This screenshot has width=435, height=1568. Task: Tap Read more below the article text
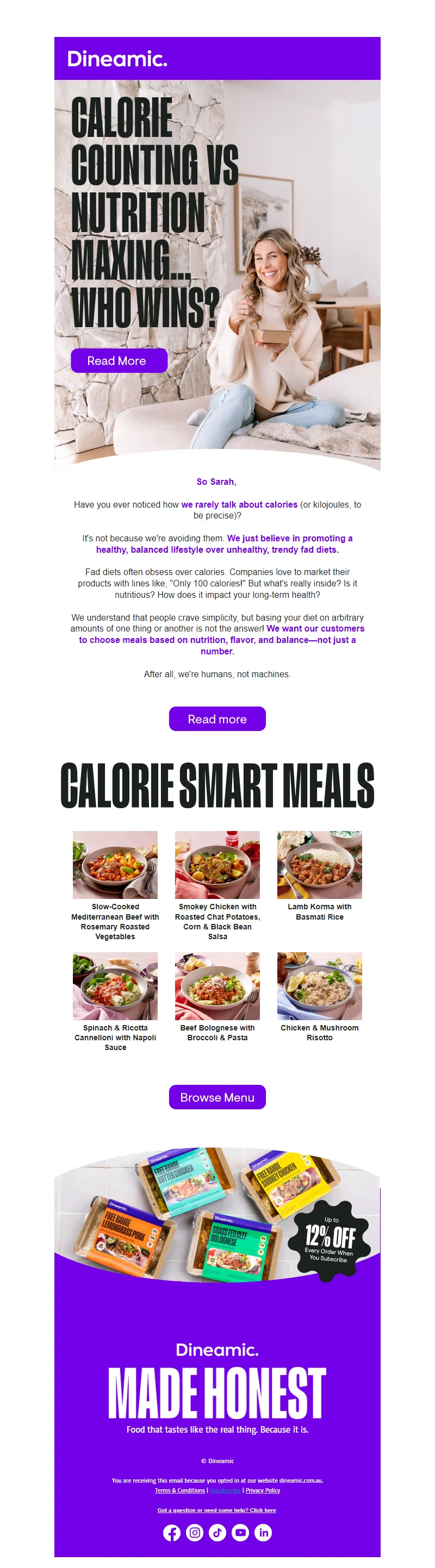(x=217, y=719)
